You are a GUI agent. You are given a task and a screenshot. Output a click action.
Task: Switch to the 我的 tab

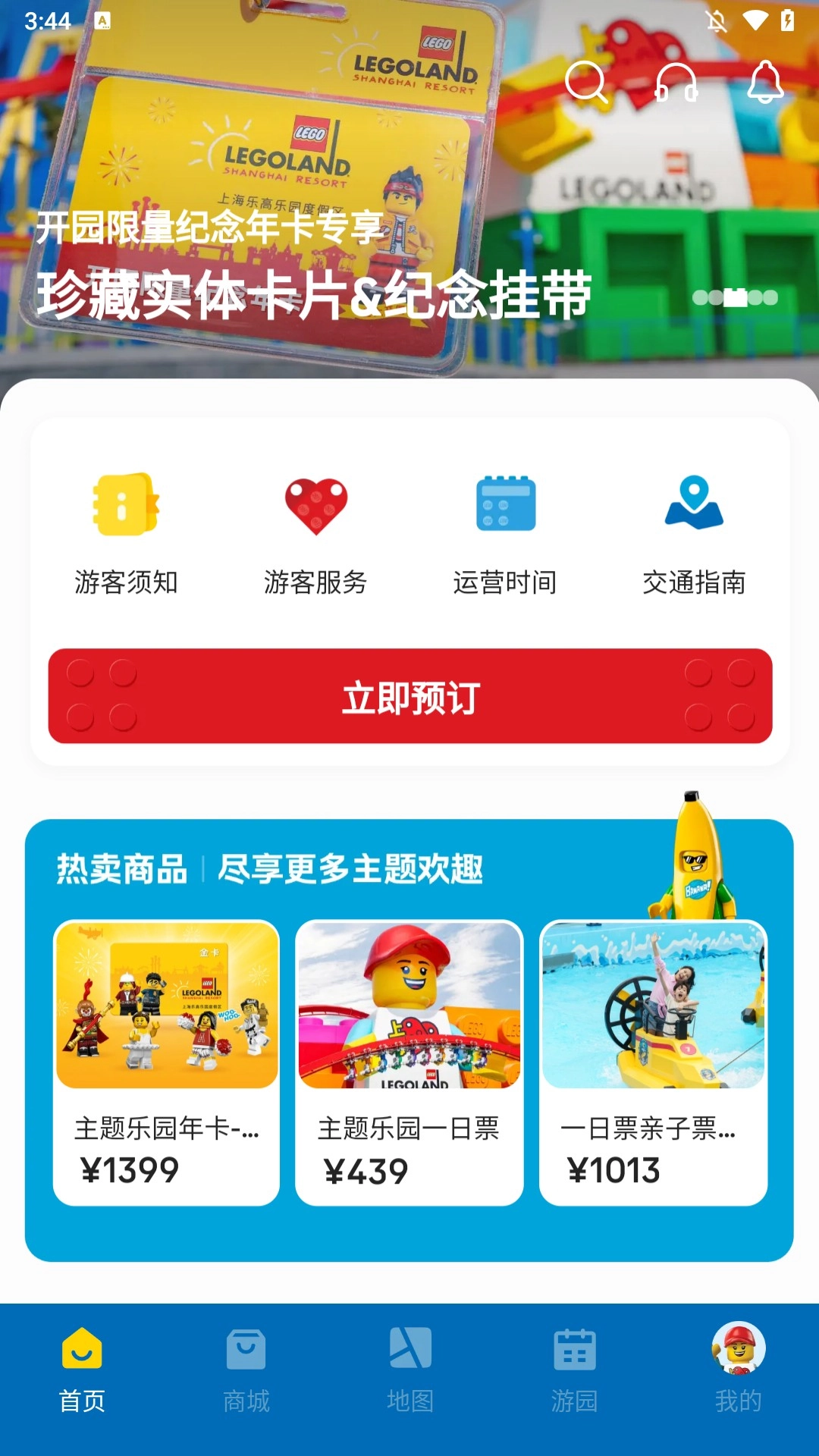tap(738, 1370)
